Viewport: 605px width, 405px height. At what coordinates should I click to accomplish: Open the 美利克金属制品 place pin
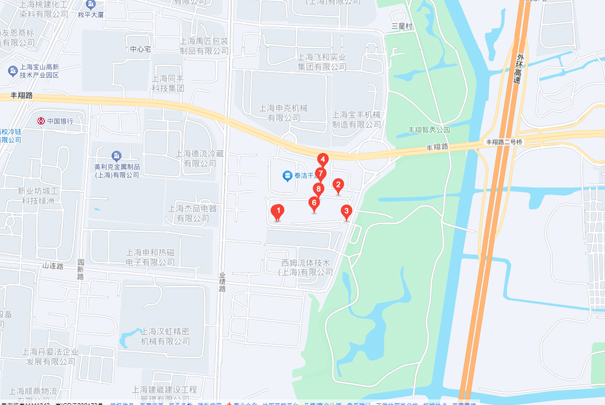click(x=117, y=156)
